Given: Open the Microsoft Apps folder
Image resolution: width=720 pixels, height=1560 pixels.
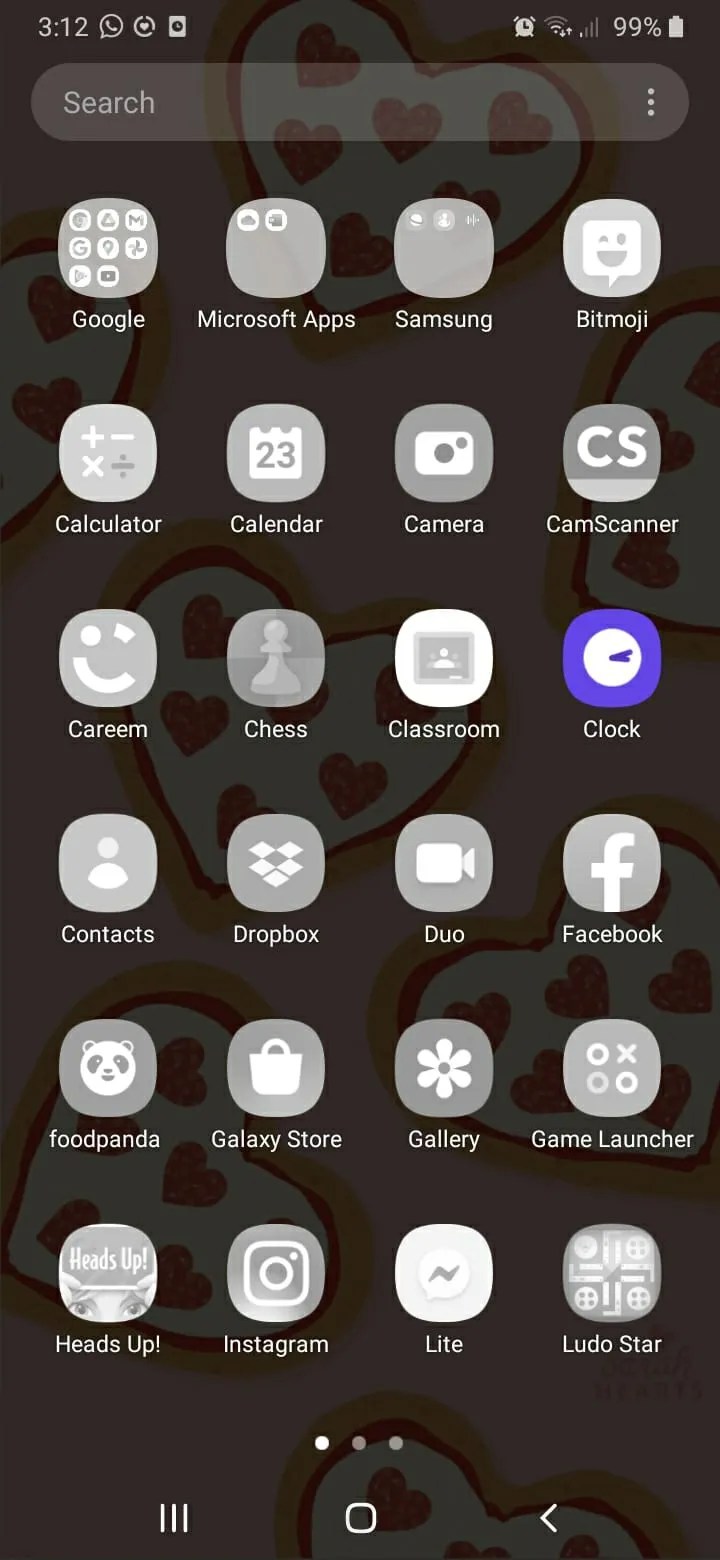Looking at the screenshot, I should (x=276, y=248).
